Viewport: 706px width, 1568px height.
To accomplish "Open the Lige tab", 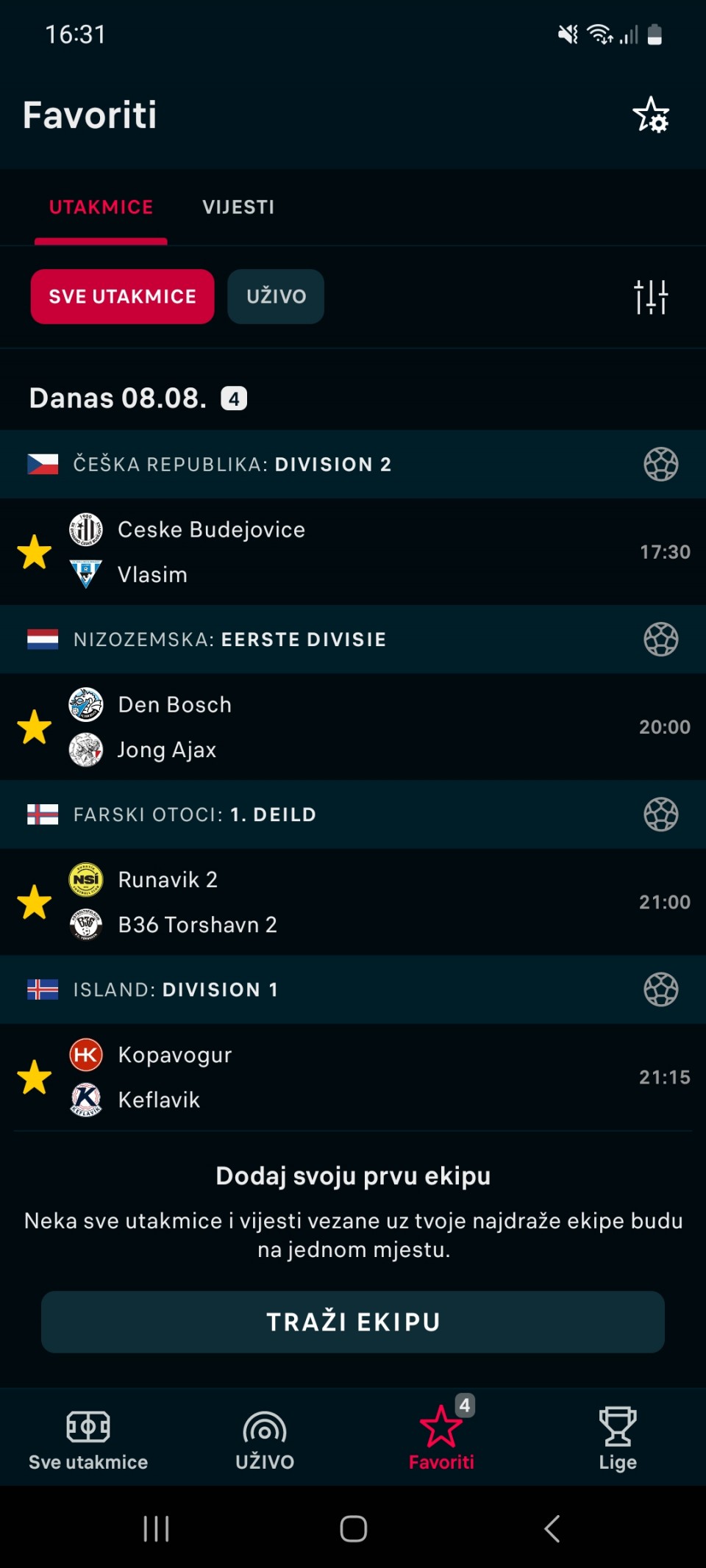I will 618,1439.
